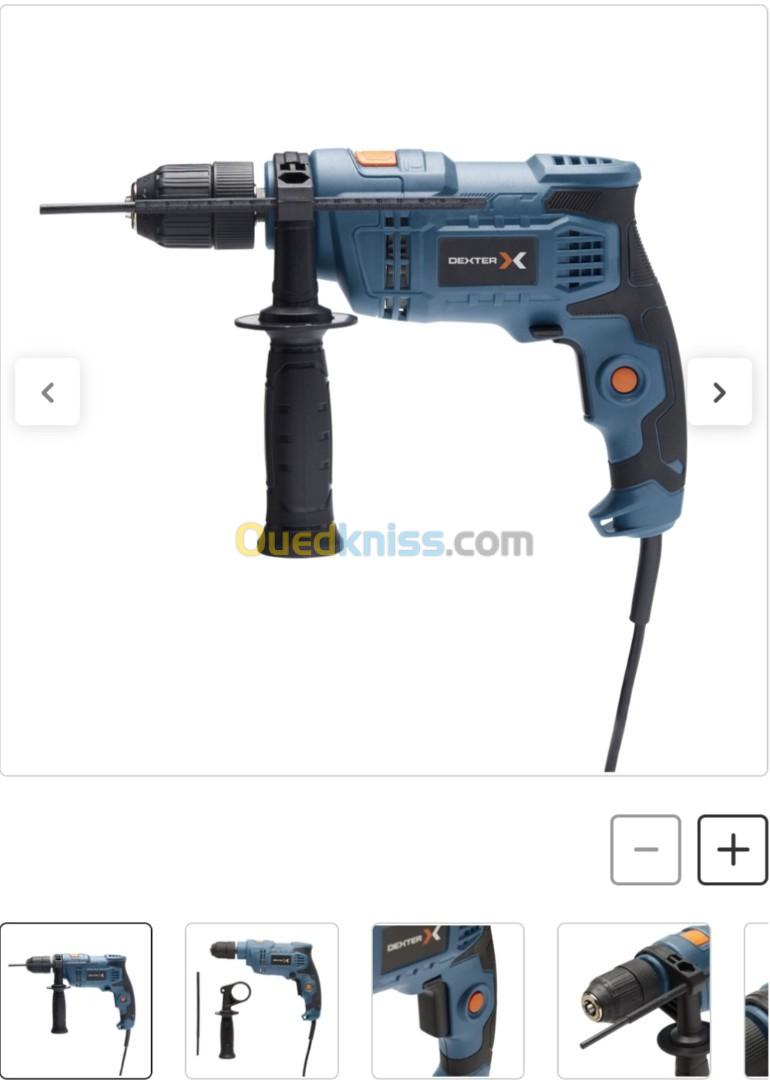Go to the previous product image
The width and height of the screenshot is (770, 1080).
tap(47, 392)
